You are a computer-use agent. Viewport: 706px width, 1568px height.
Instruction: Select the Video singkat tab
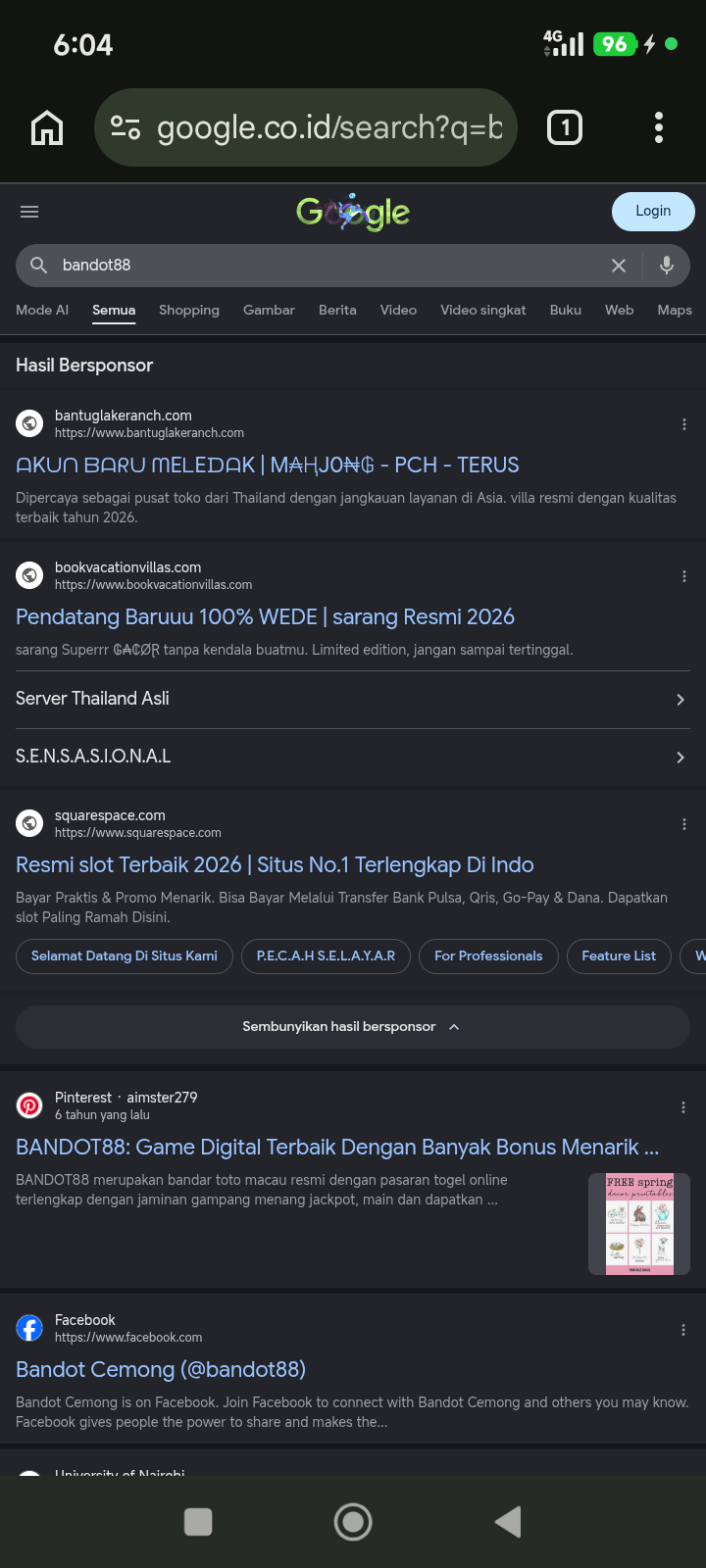[482, 310]
